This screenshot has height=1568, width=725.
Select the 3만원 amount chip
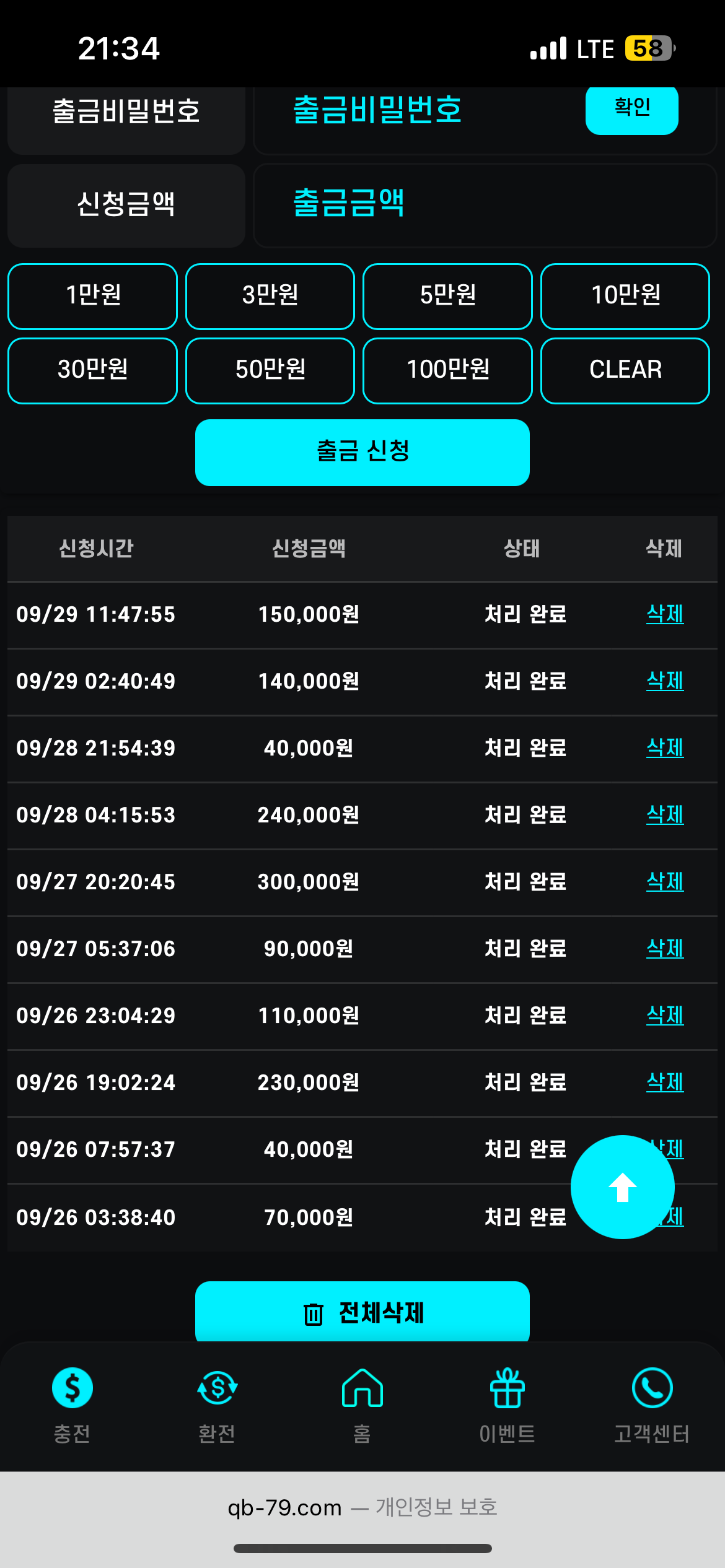270,296
